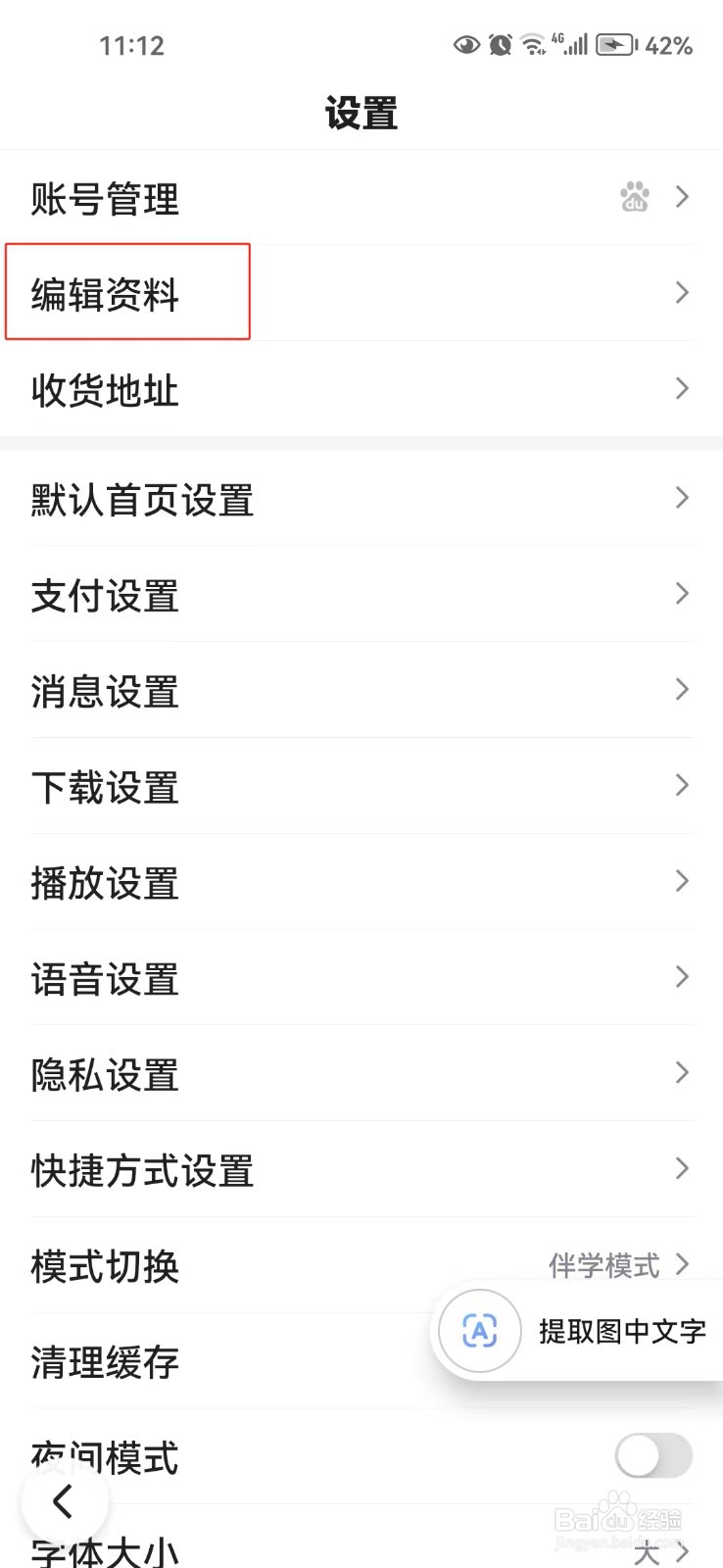Image resolution: width=723 pixels, height=1568 pixels.
Task: Tap the text extraction icon in floating bubble
Action: pyautogui.click(x=479, y=1332)
